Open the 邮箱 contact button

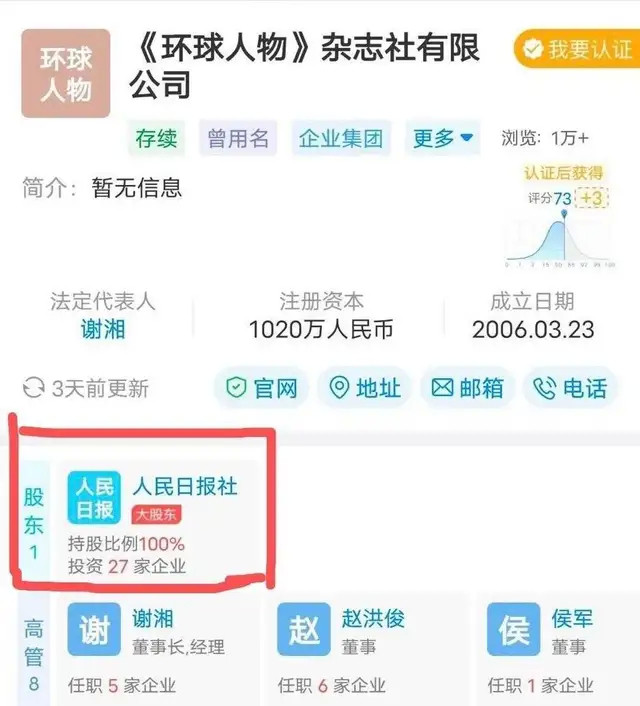tap(468, 388)
